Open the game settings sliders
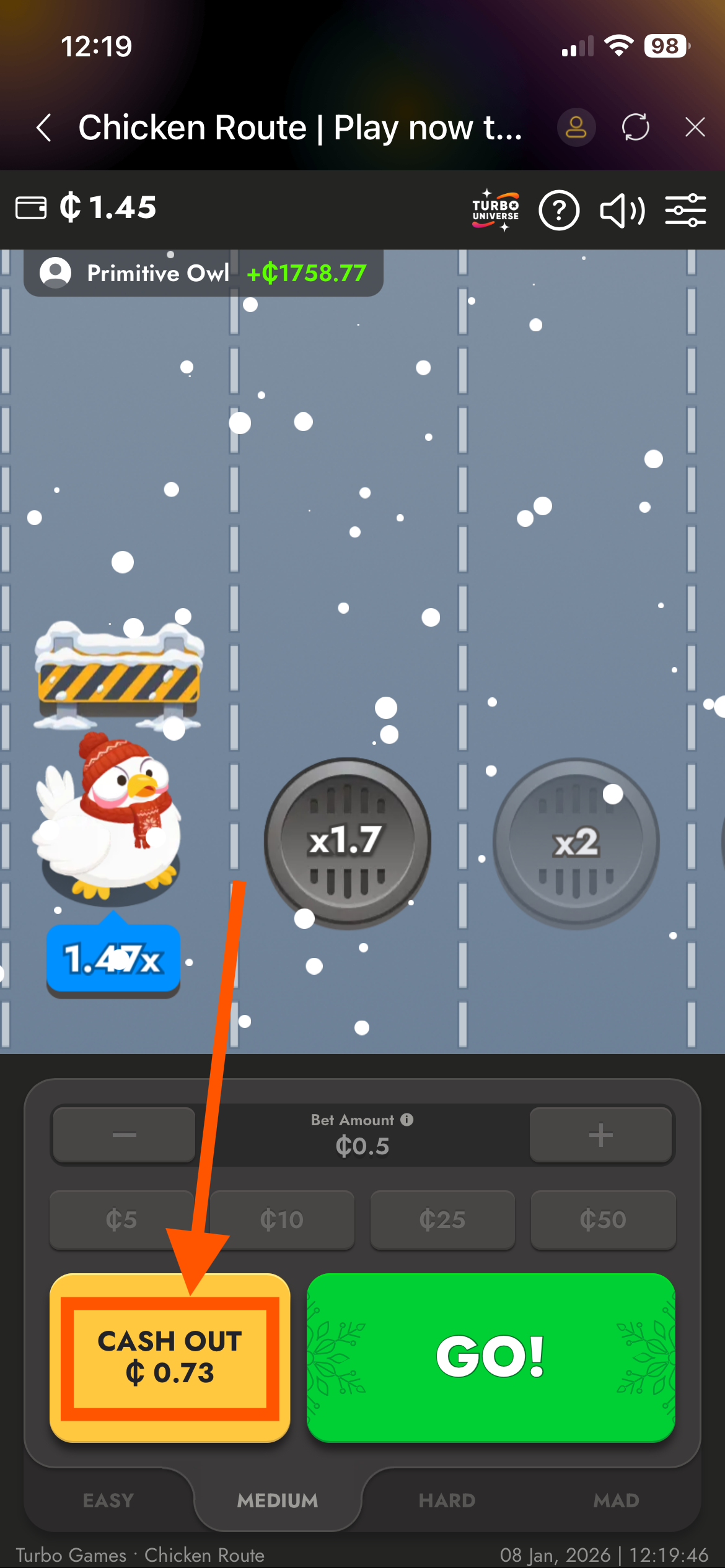The height and width of the screenshot is (1568, 725). [x=685, y=211]
